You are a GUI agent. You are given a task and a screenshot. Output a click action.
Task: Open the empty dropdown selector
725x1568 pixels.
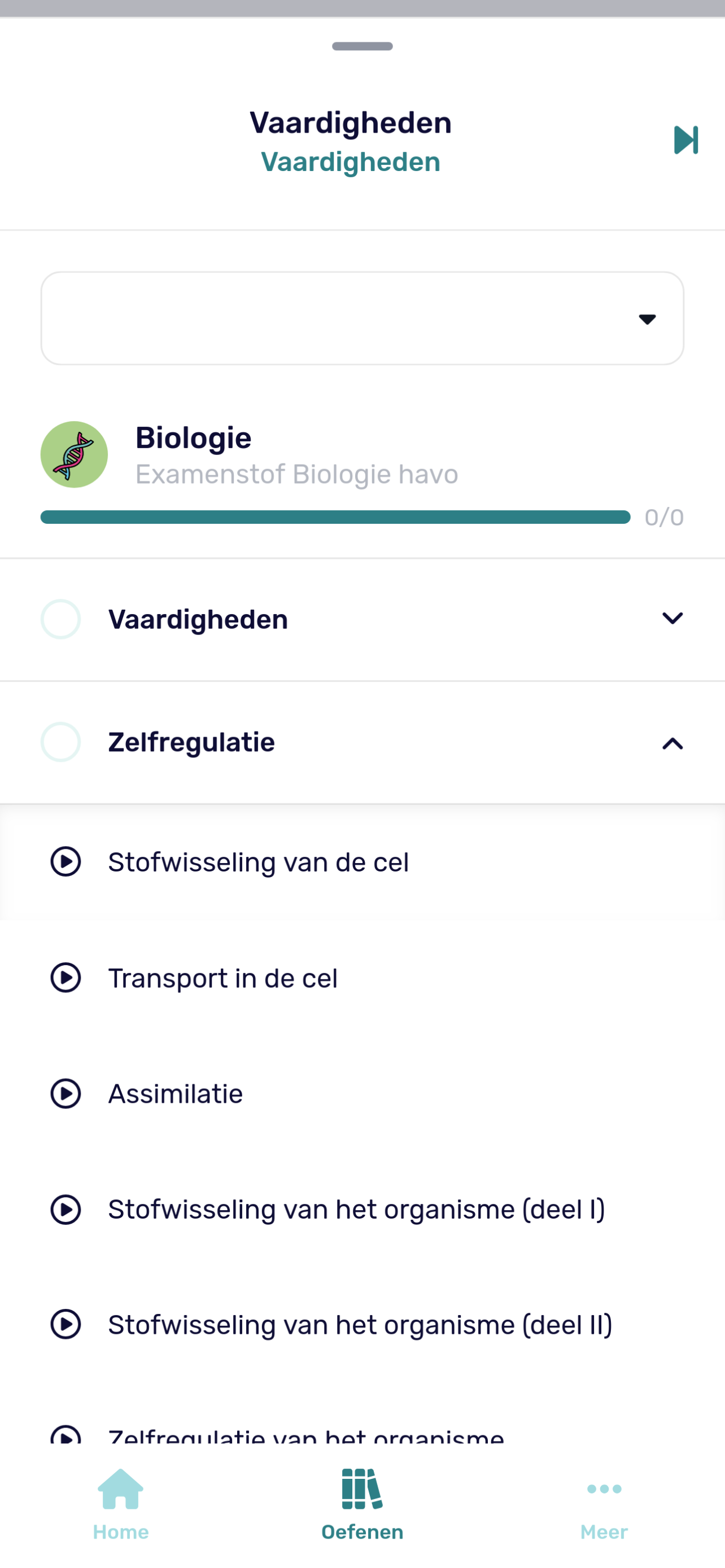pyautogui.click(x=362, y=318)
